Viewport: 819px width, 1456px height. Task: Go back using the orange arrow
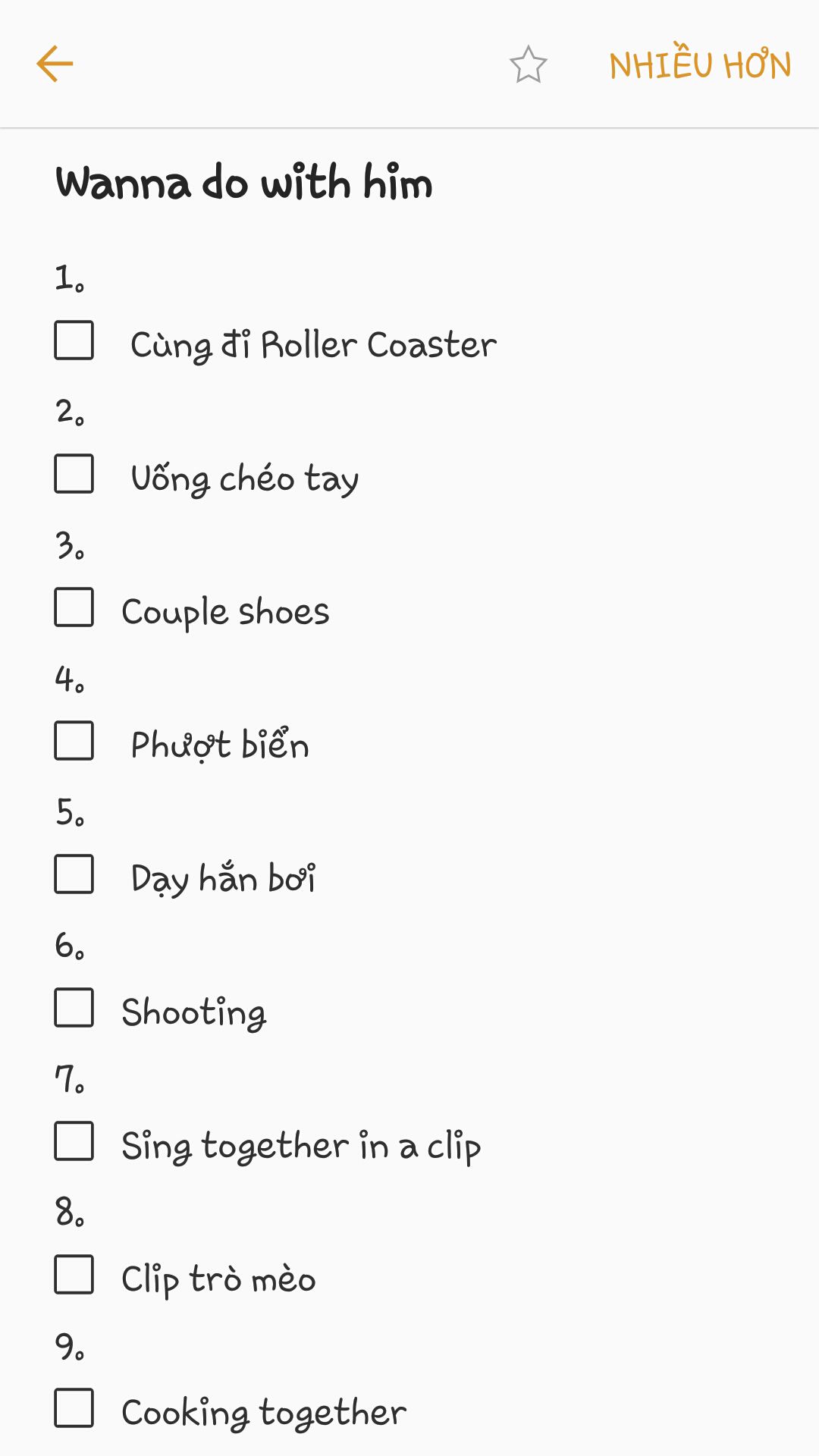(x=55, y=64)
